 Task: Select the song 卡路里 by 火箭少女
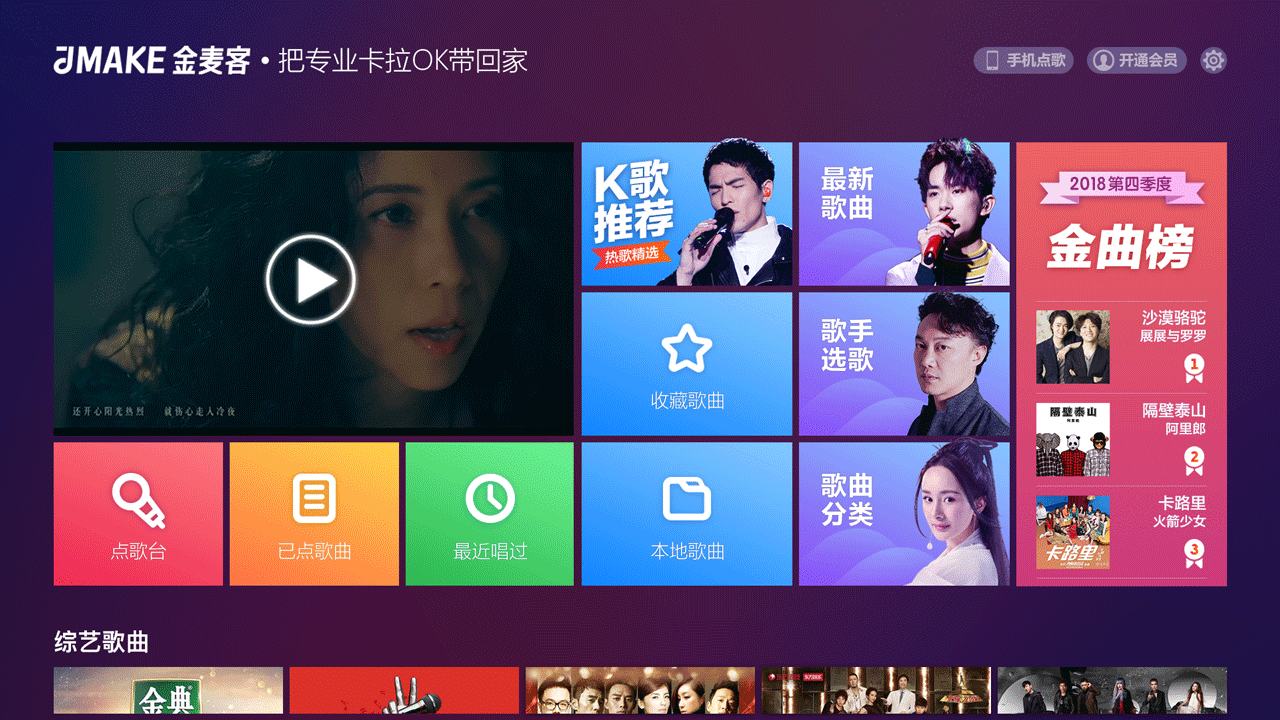click(1120, 532)
